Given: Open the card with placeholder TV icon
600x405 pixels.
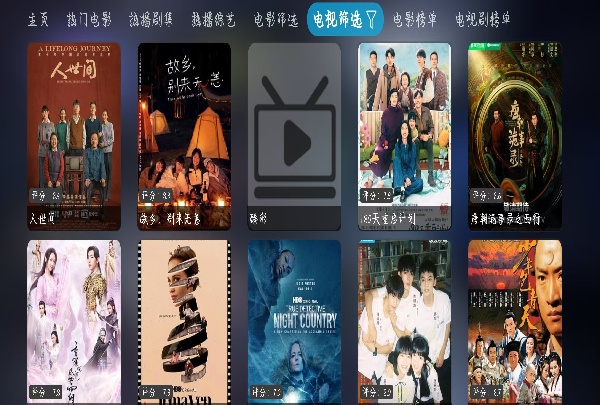Looking at the screenshot, I should pyautogui.click(x=294, y=135).
